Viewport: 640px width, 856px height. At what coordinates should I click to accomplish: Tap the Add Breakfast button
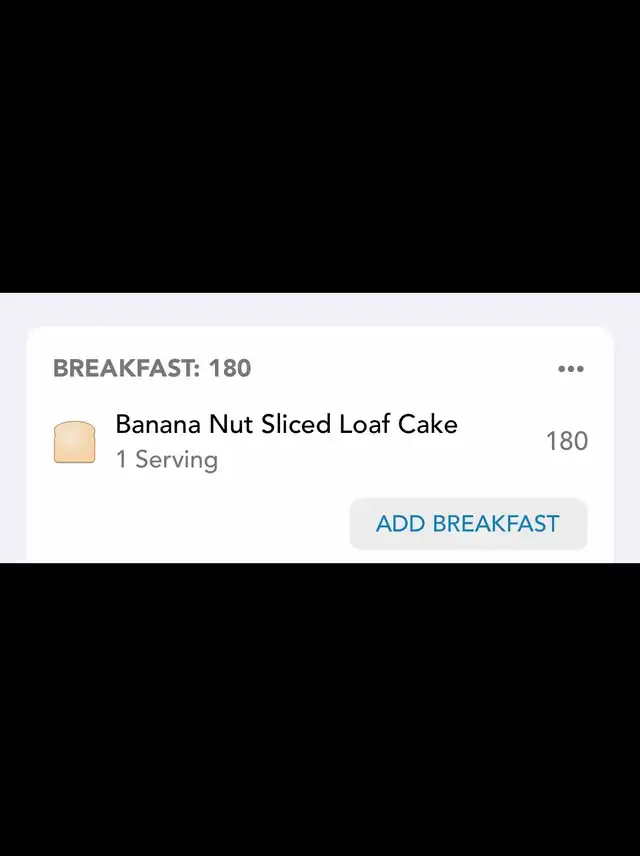point(467,524)
